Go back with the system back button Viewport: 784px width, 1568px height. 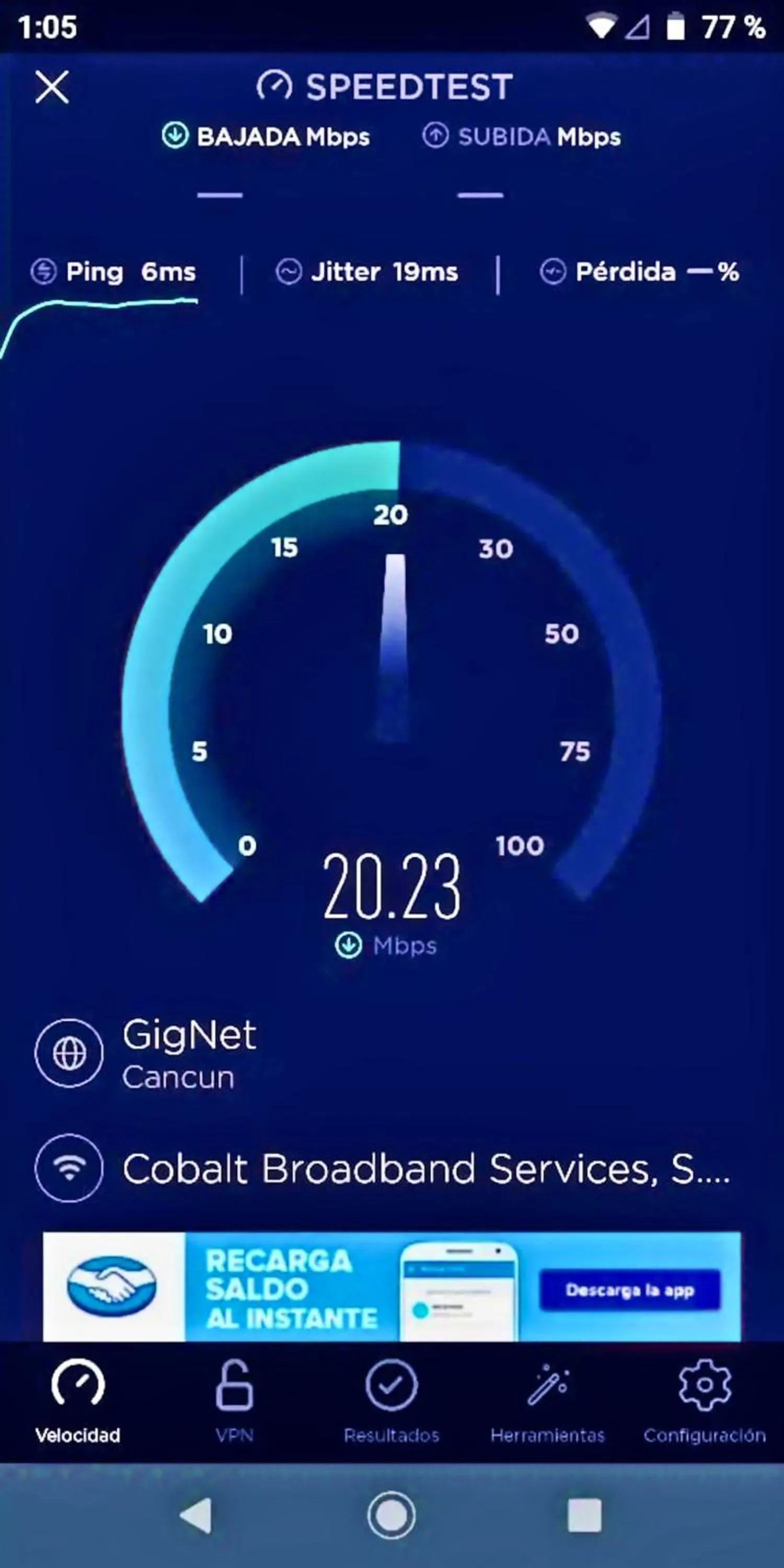[x=196, y=1515]
